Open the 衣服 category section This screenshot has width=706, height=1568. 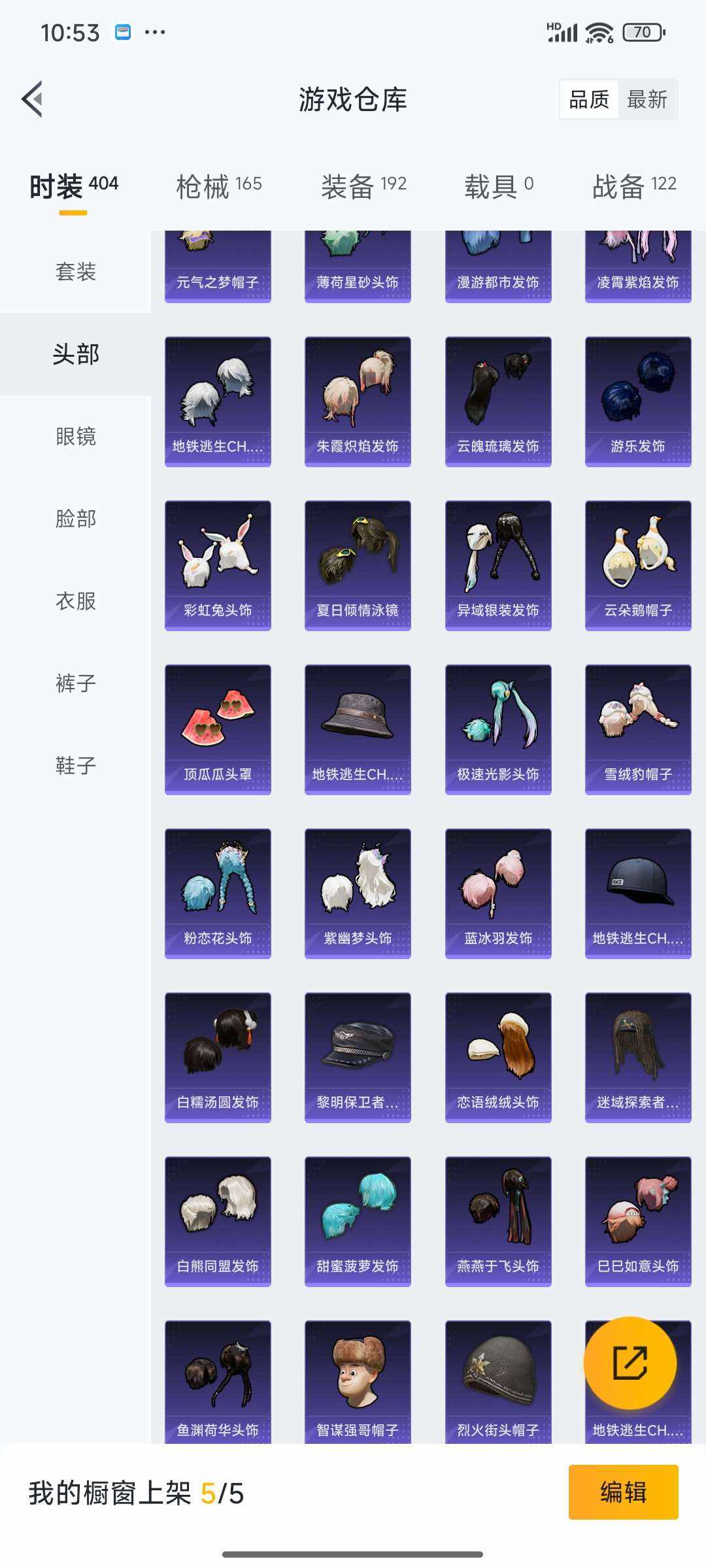(74, 602)
